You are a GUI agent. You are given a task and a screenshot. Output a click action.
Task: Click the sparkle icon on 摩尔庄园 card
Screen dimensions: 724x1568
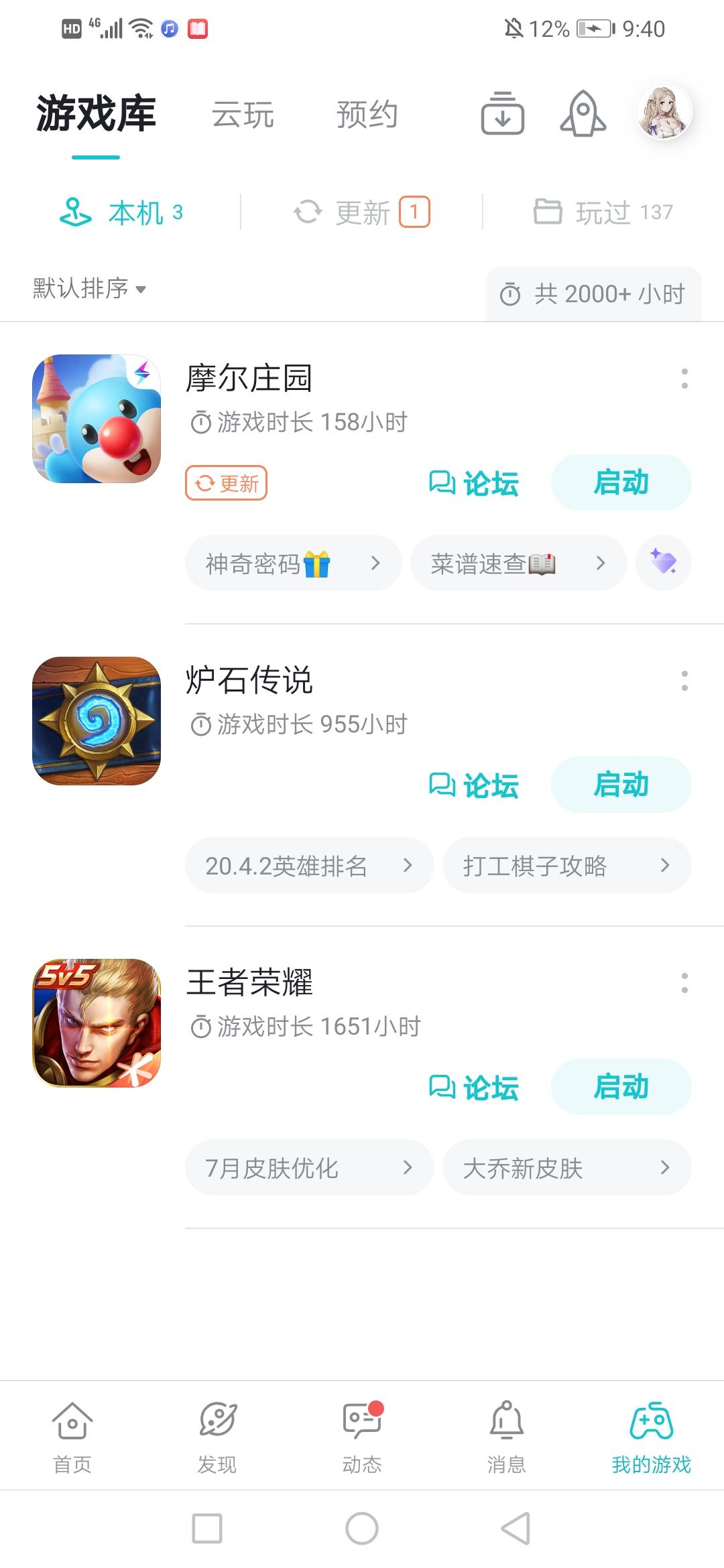[x=663, y=563]
